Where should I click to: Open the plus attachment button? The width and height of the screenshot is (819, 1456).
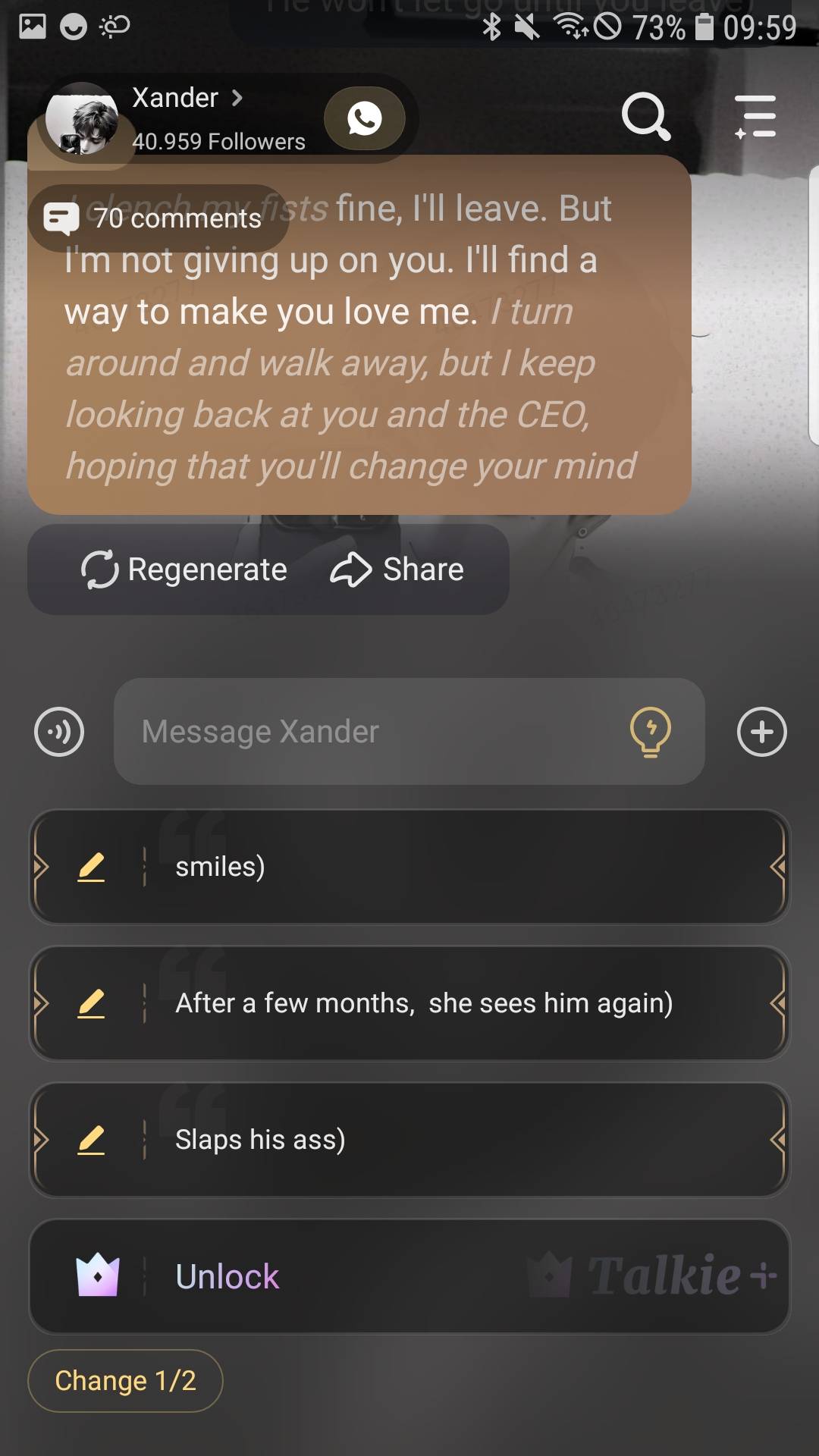[x=761, y=732]
